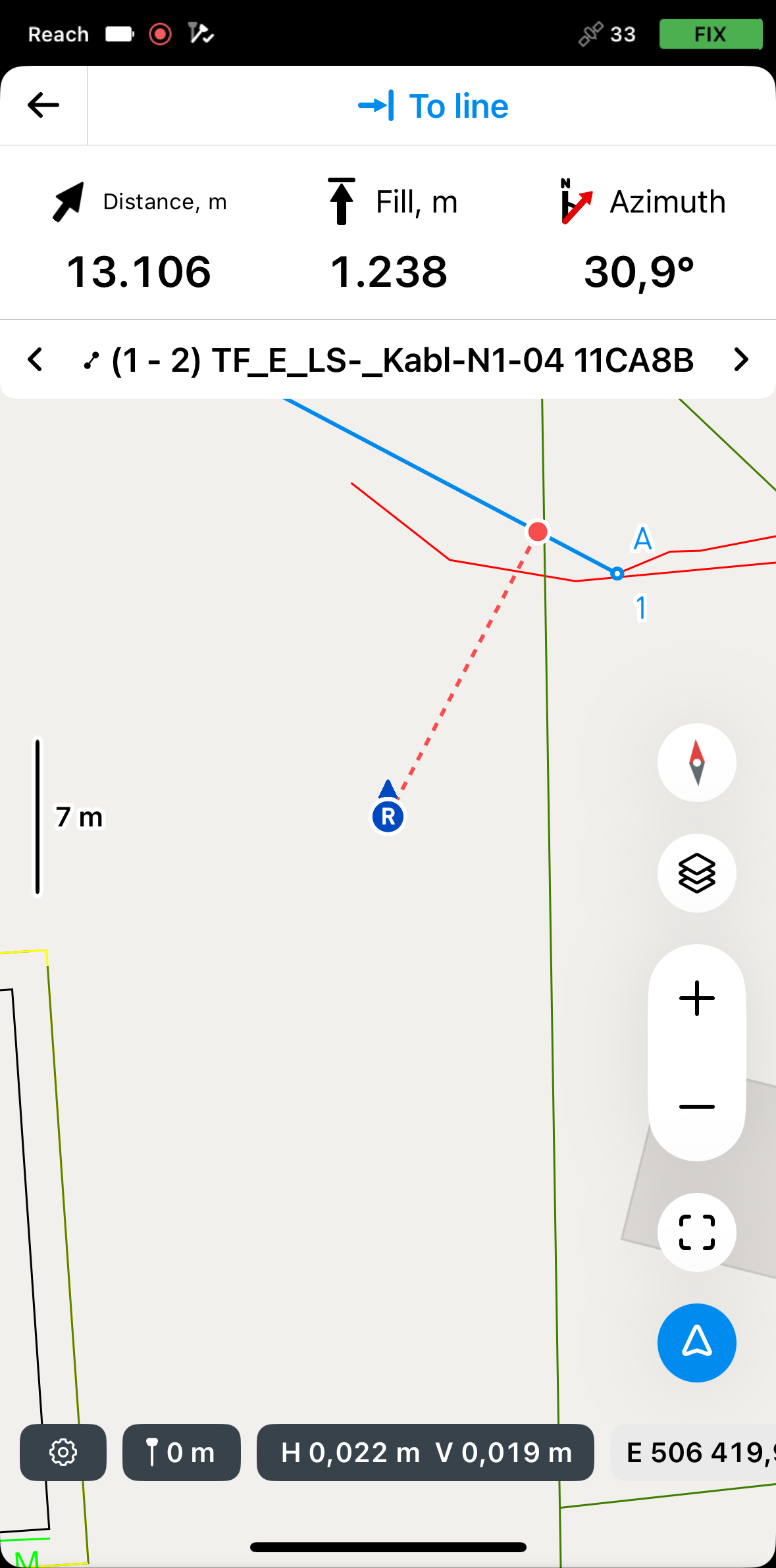Image resolution: width=776 pixels, height=1568 pixels.
Task: Edit the 0 m pole height
Action: (182, 1452)
